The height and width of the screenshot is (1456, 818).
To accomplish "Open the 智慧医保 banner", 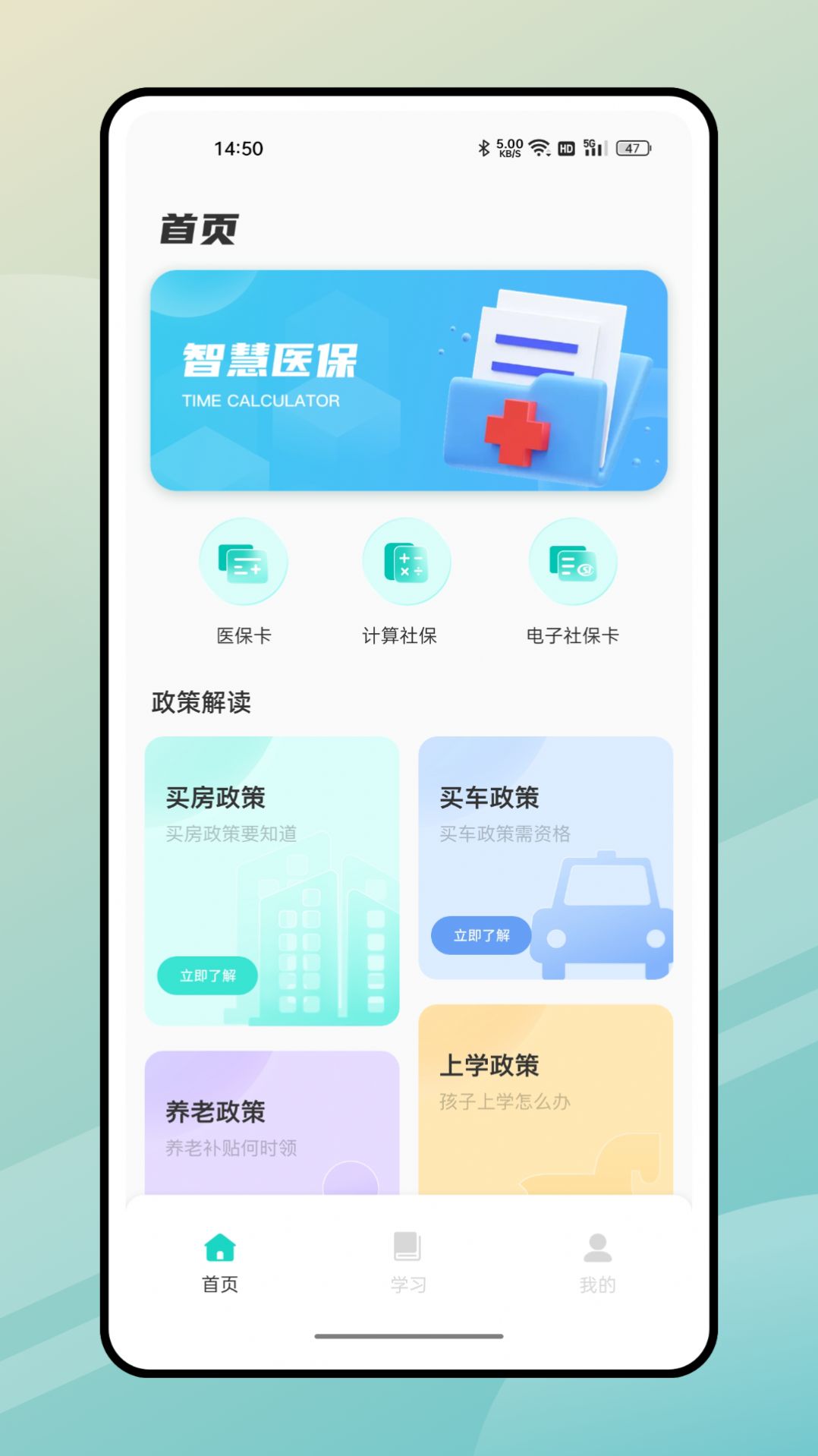I will pos(408,380).
